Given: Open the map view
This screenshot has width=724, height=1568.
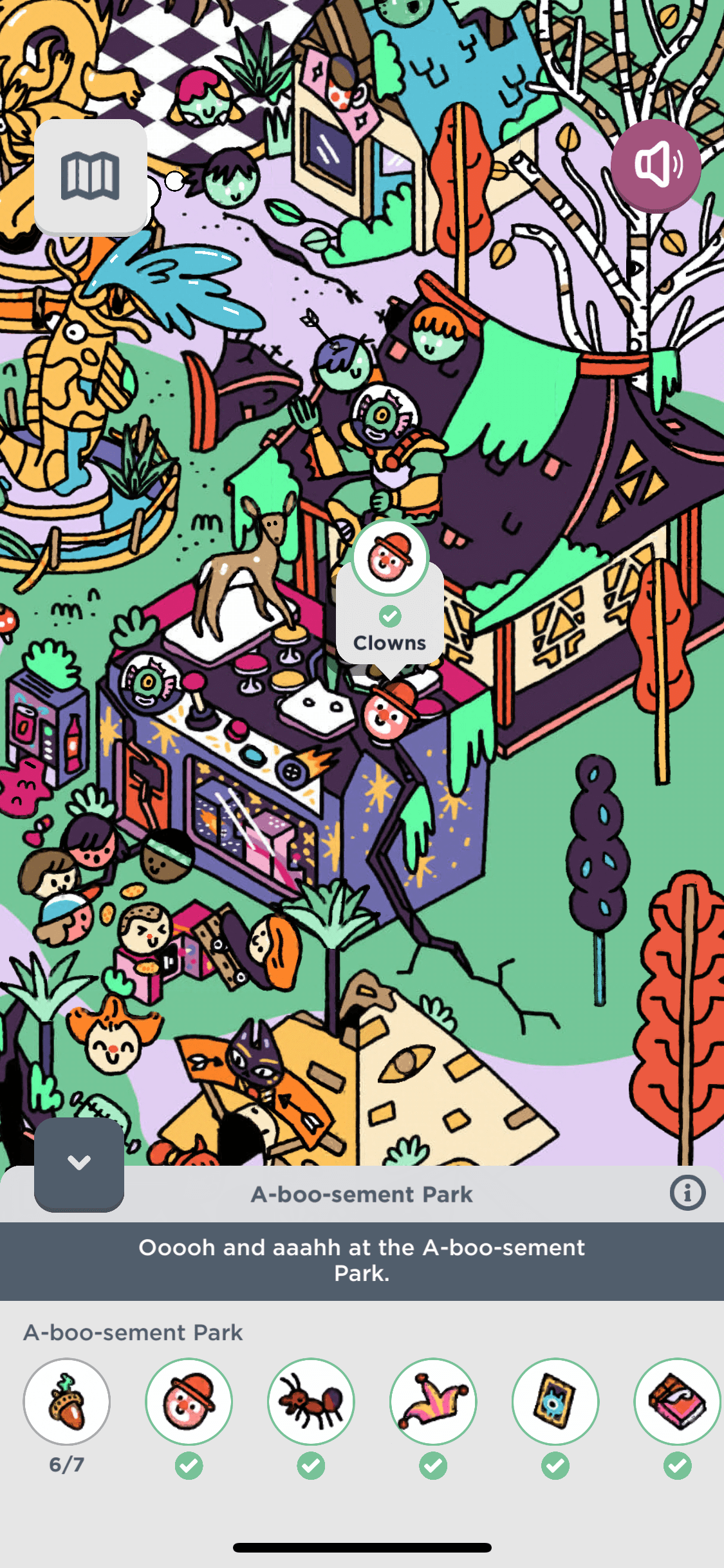Looking at the screenshot, I should pyautogui.click(x=90, y=176).
